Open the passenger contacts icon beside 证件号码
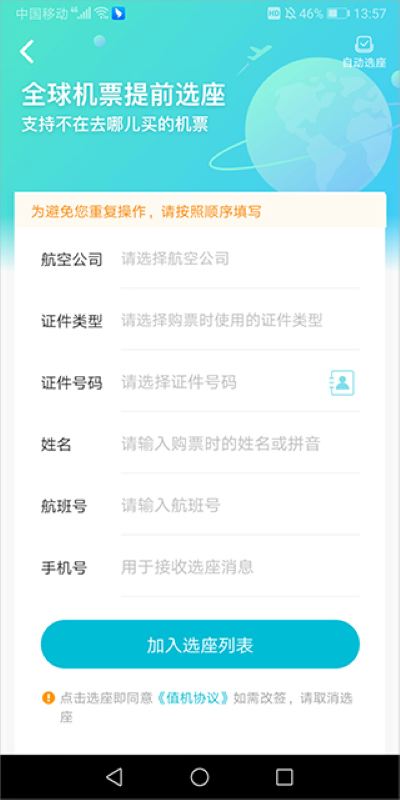Screen dimensions: 400x800 coord(342,383)
